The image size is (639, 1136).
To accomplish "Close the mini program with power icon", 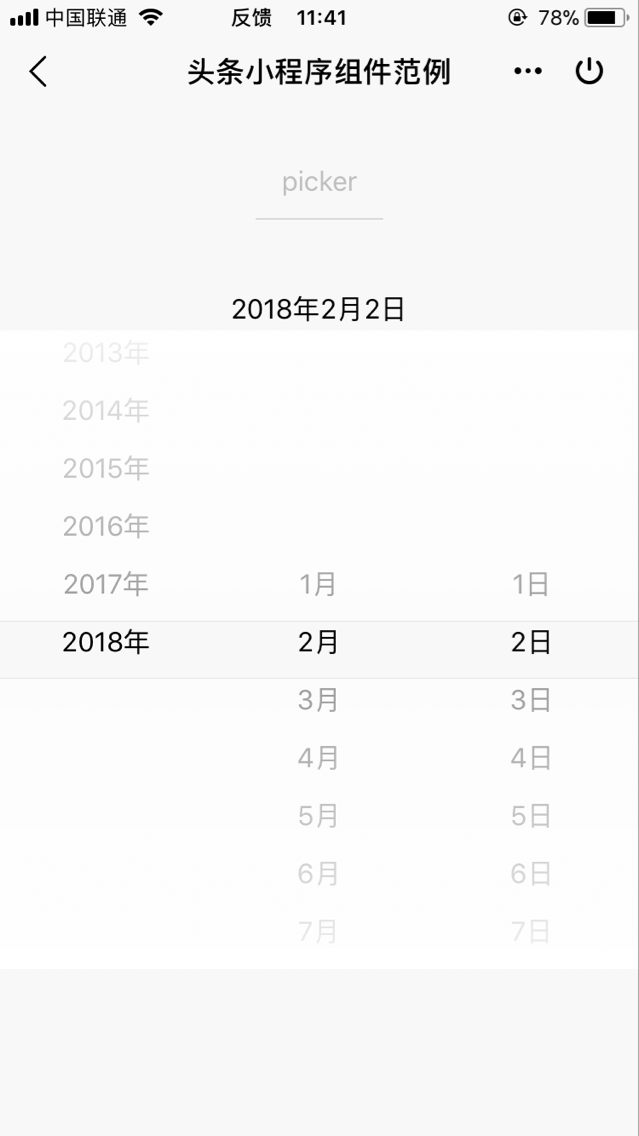I will tap(590, 72).
